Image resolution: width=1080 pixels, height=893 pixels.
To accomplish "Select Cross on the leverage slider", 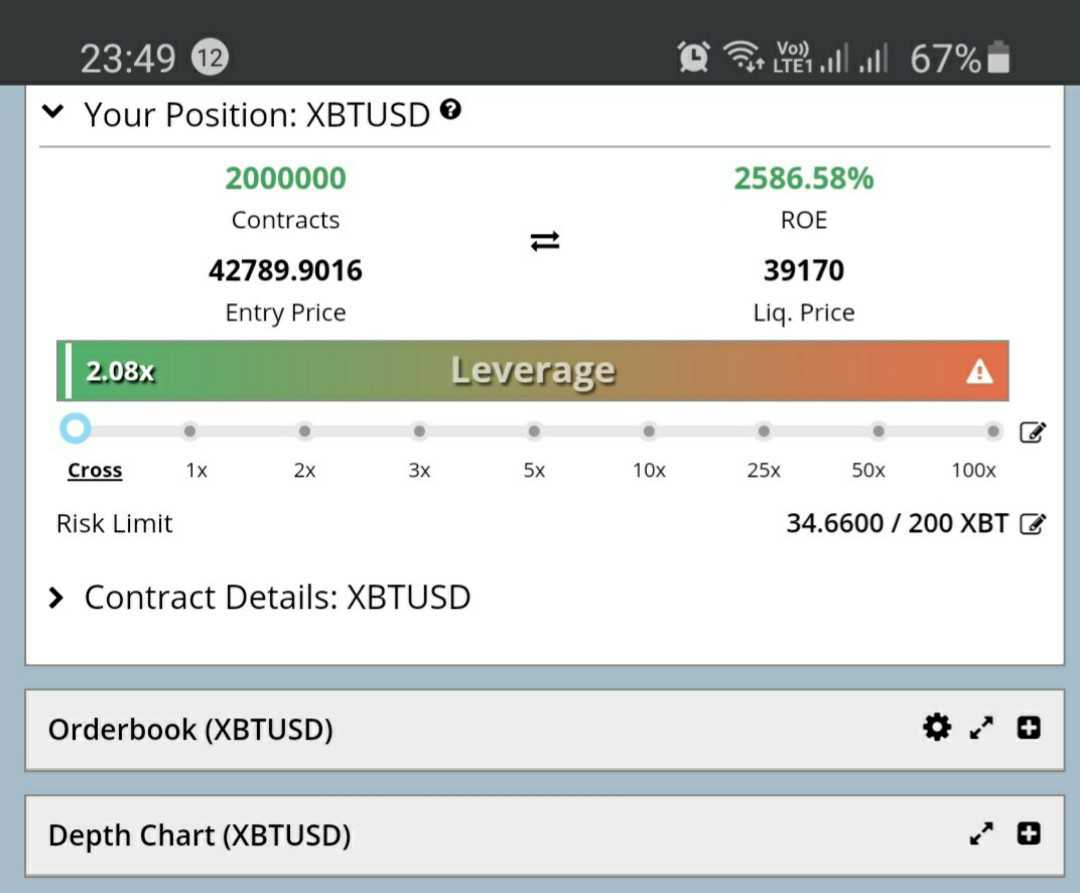I will point(75,430).
